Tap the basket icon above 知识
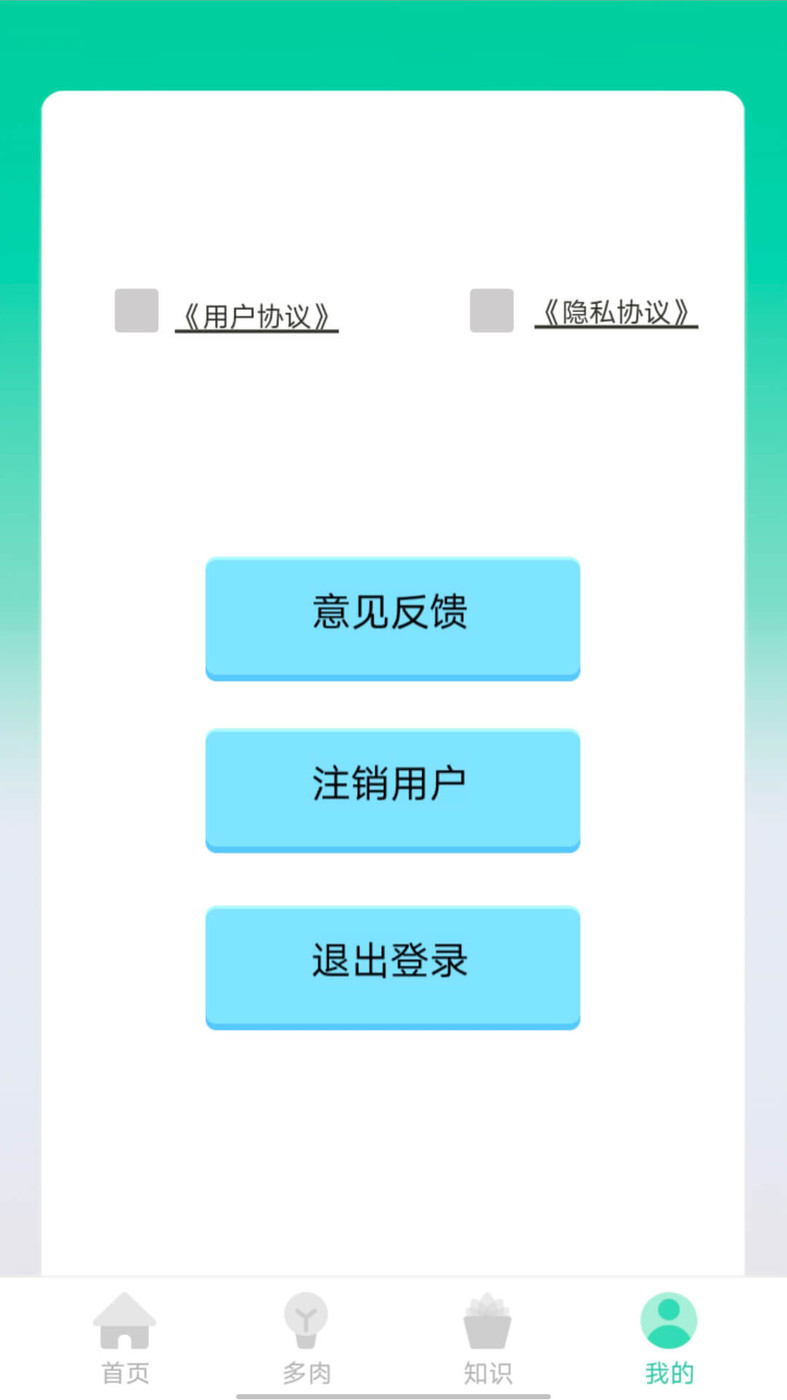Image resolution: width=787 pixels, height=1400 pixels. pyautogui.click(x=486, y=1320)
